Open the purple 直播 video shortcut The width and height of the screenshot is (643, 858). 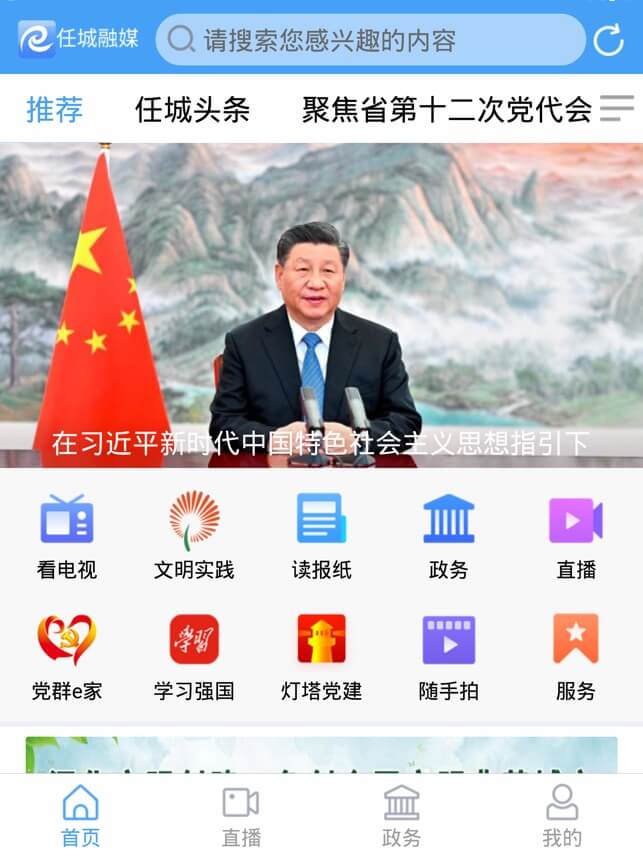(x=576, y=535)
